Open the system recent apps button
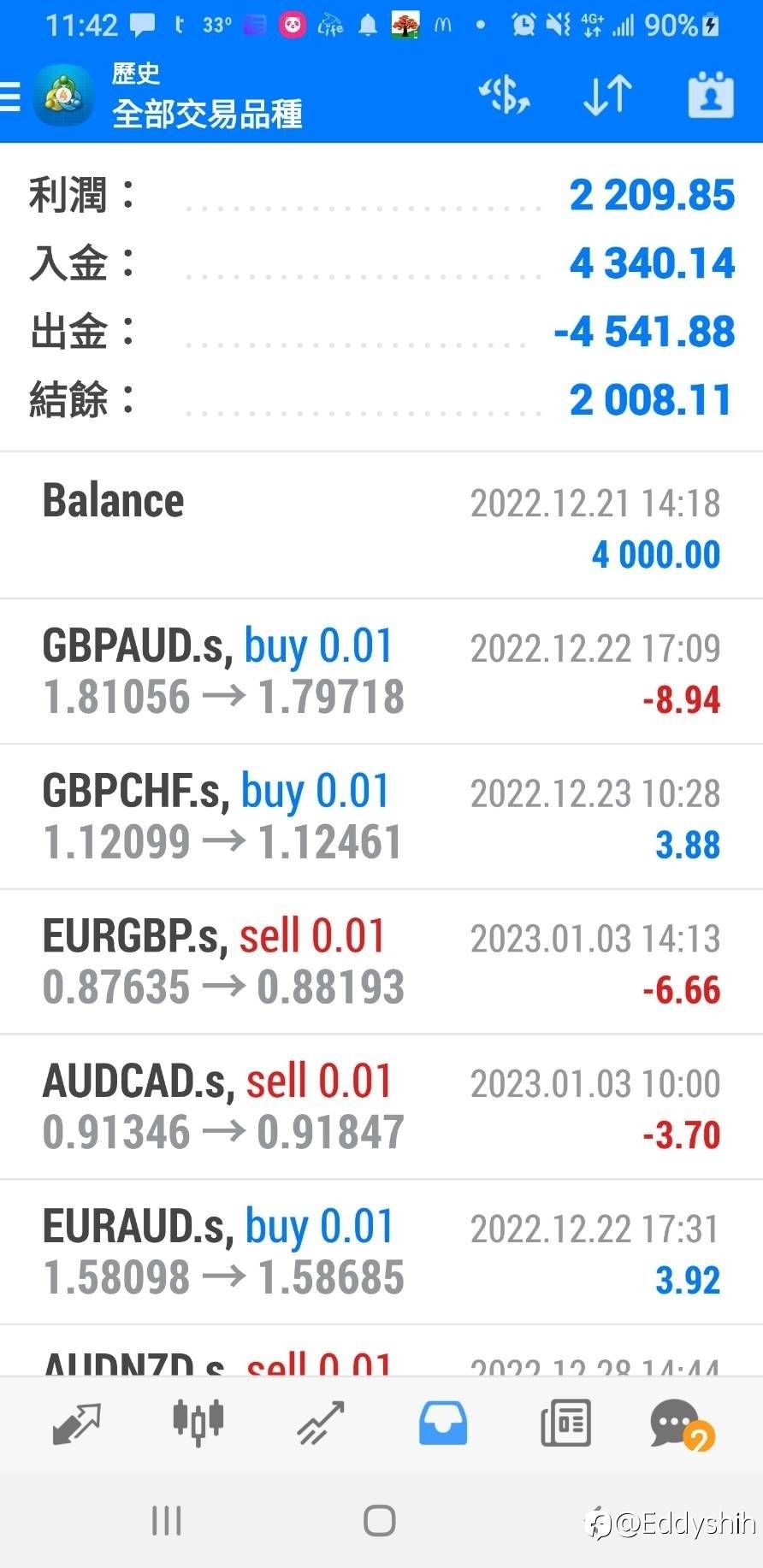 (x=166, y=1521)
